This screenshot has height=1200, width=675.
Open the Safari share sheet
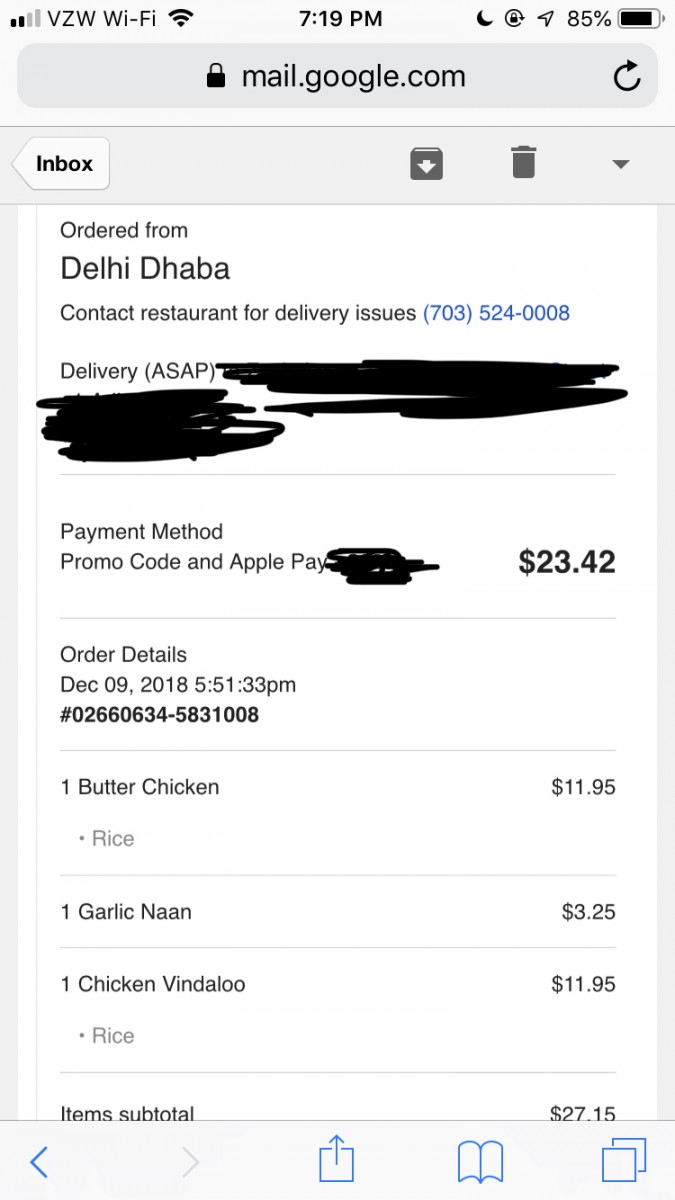pos(336,1161)
